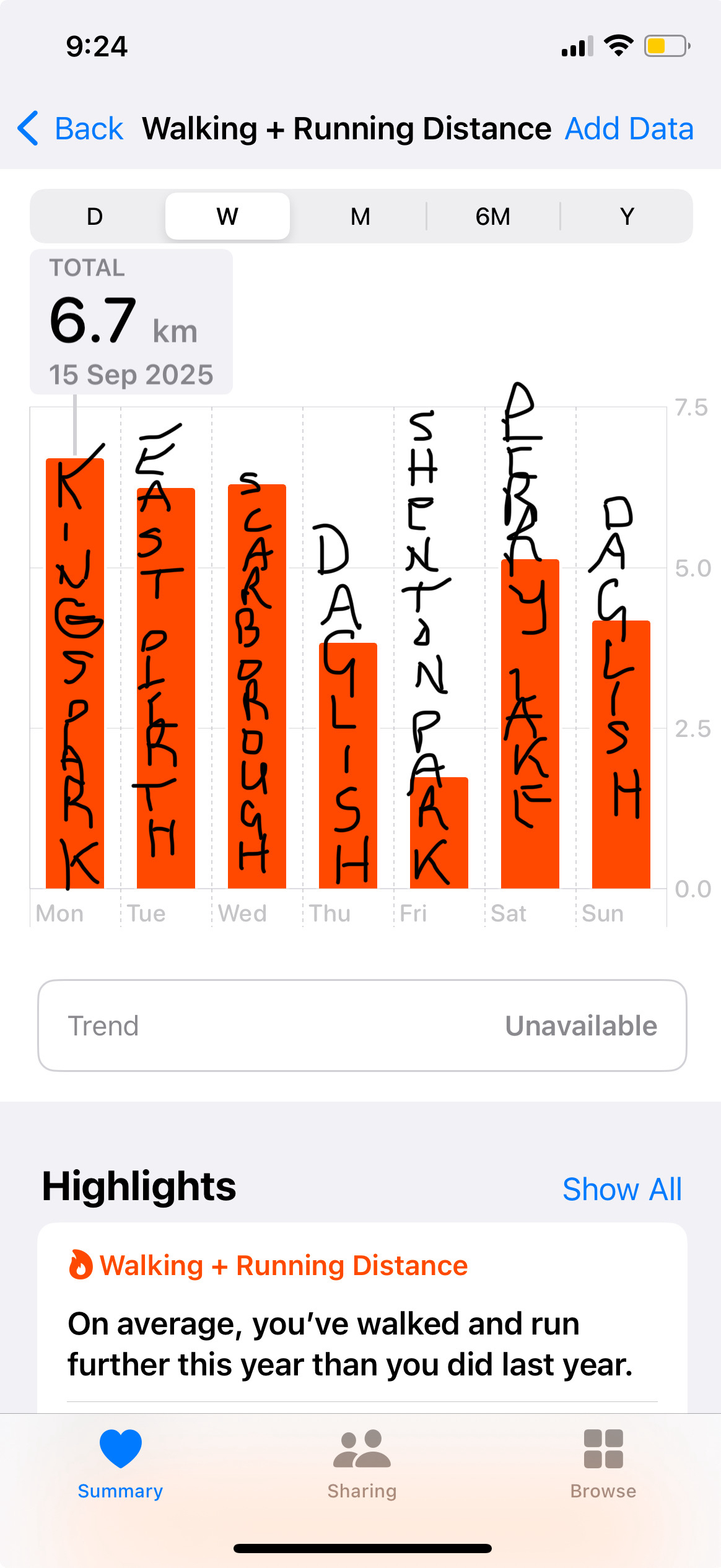Switch to the D day view
This screenshot has width=721, height=1568.
pyautogui.click(x=95, y=217)
